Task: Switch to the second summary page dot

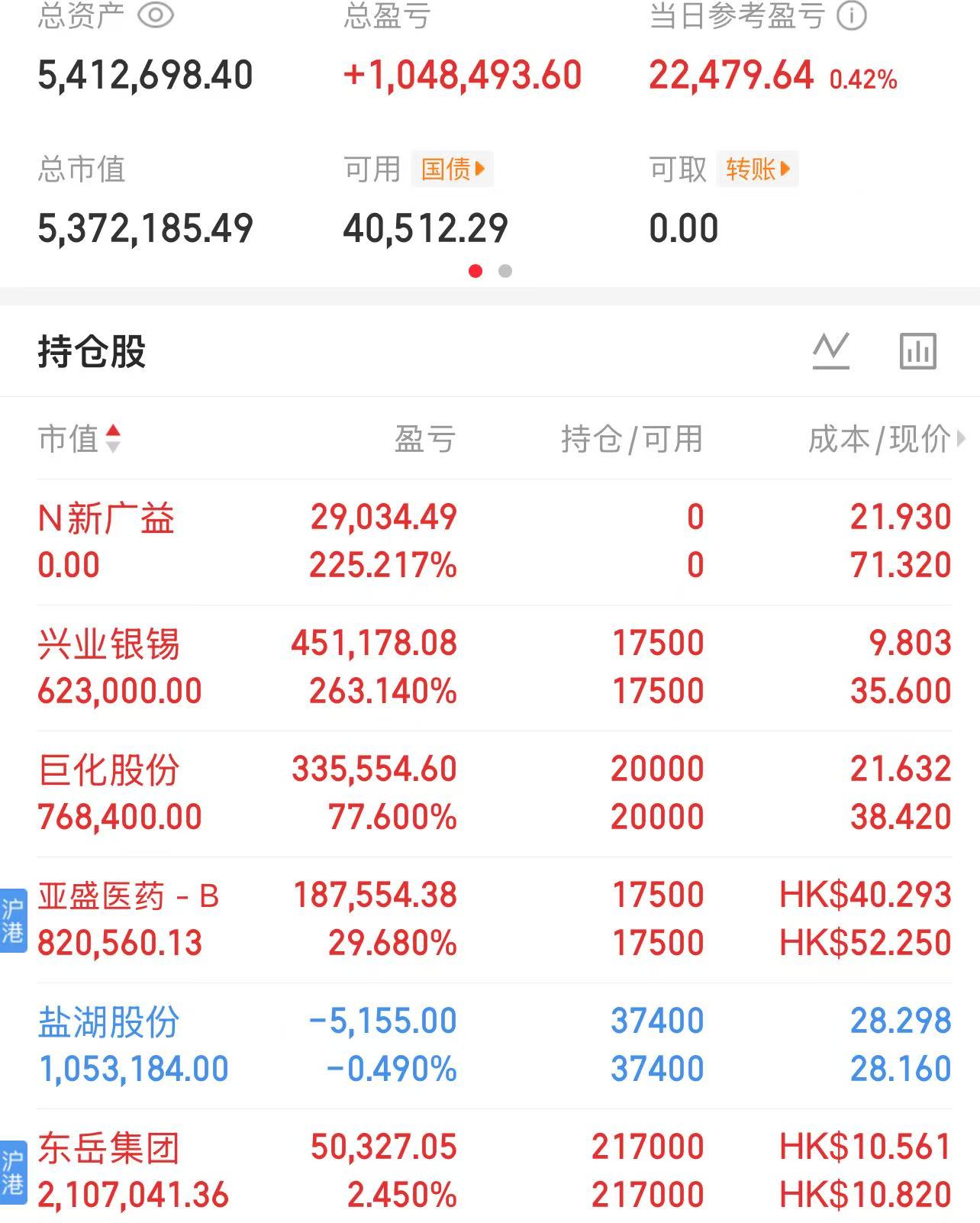Action: [505, 271]
